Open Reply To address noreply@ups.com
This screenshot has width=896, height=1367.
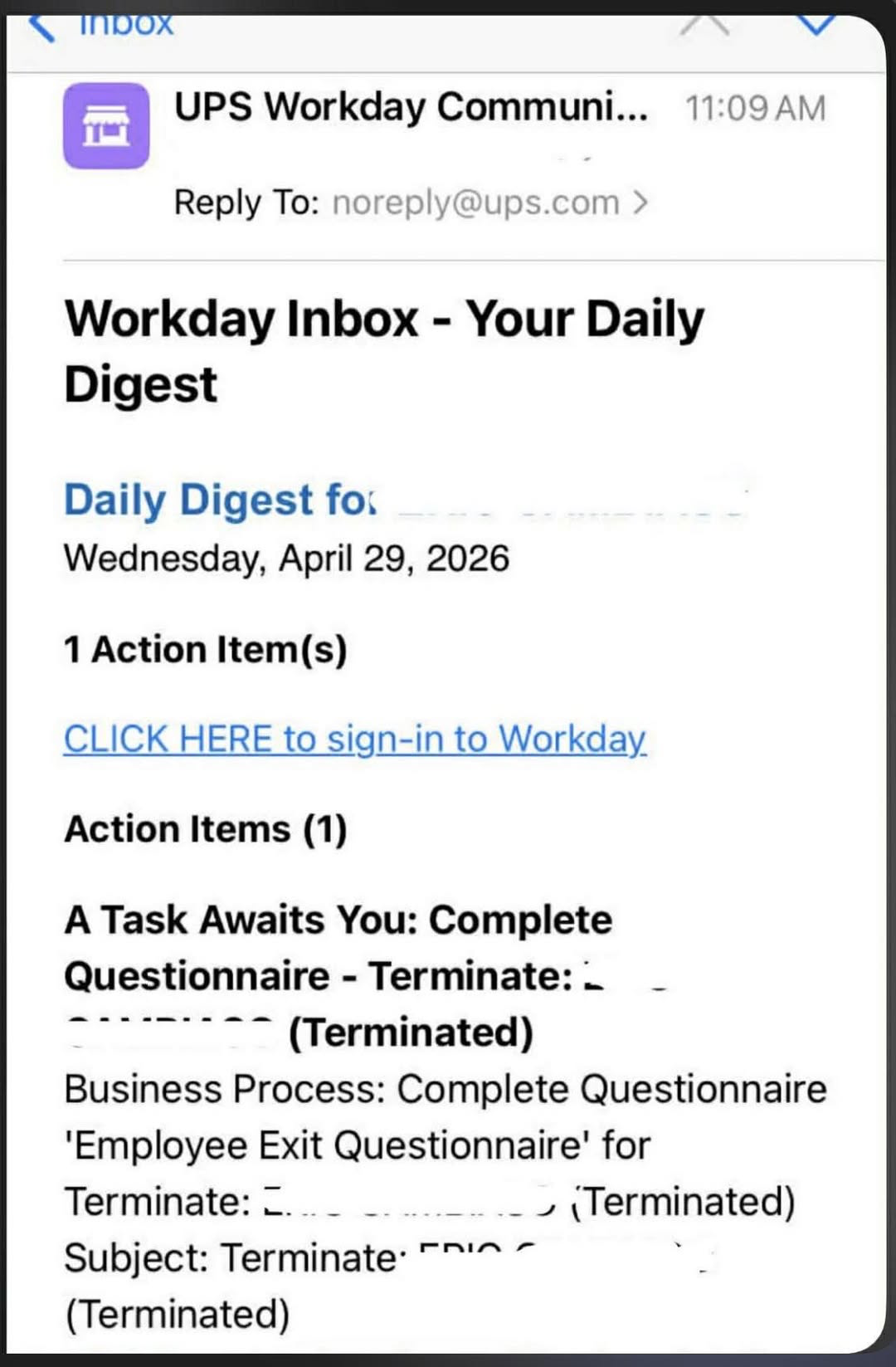pos(475,203)
